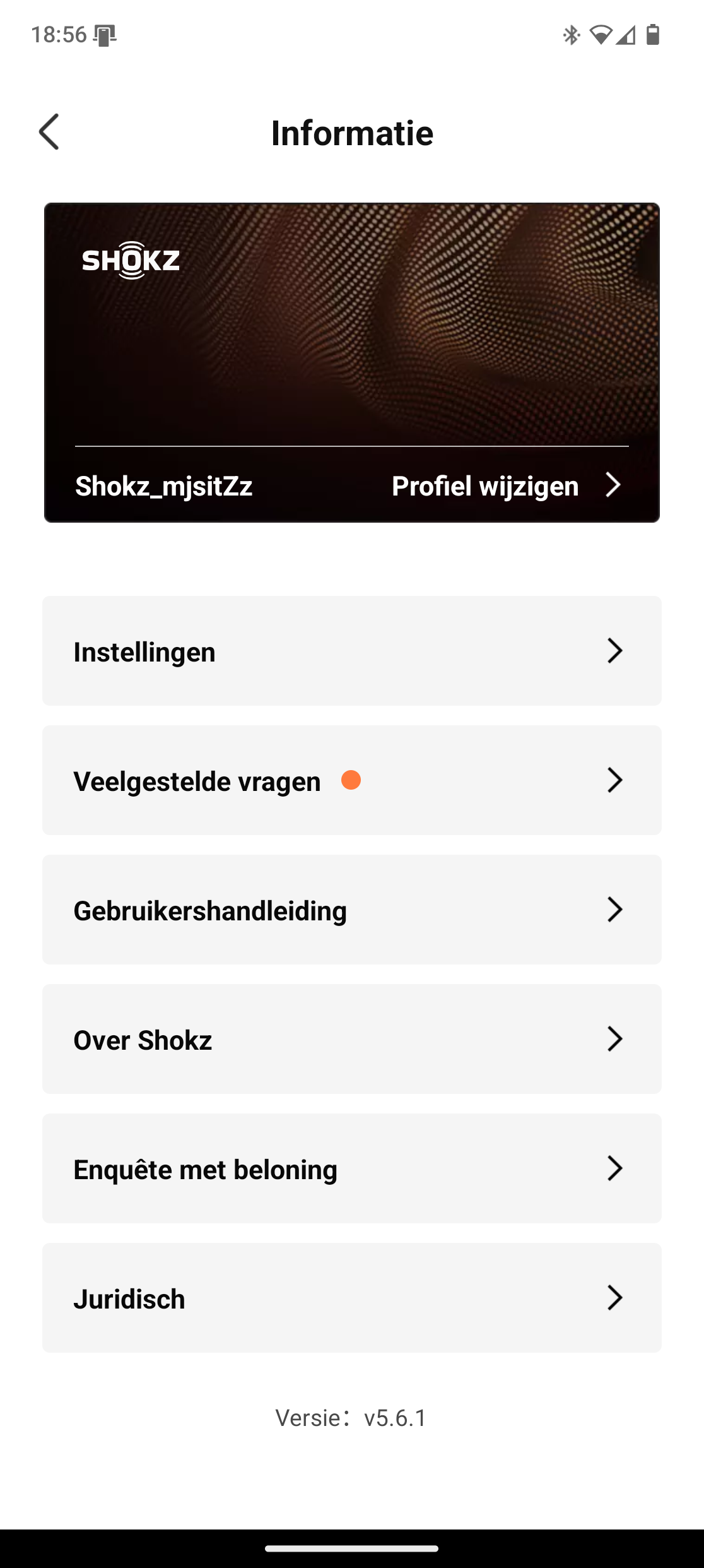
Task: Open the Juridisch section
Action: pyautogui.click(x=351, y=1298)
